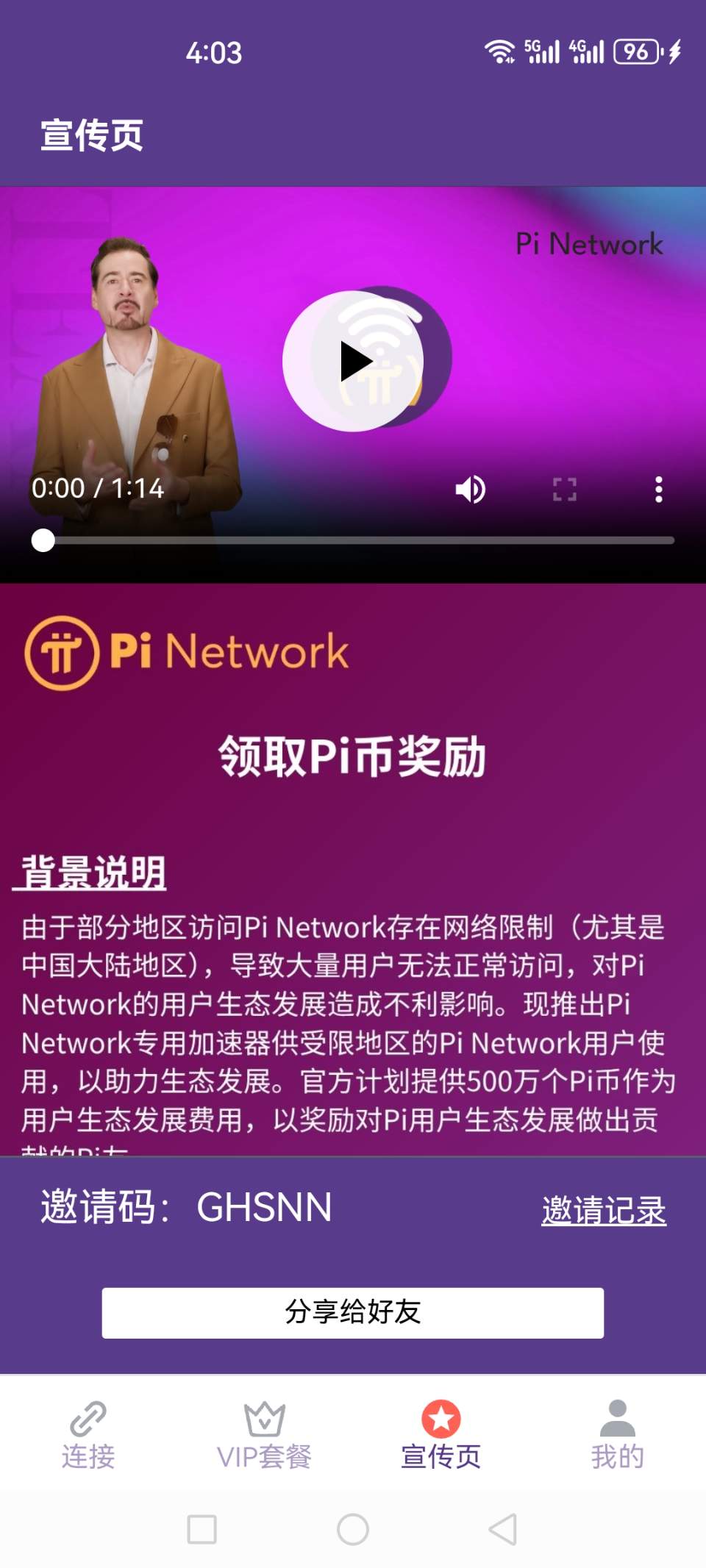Go to the home screen

point(353,1529)
